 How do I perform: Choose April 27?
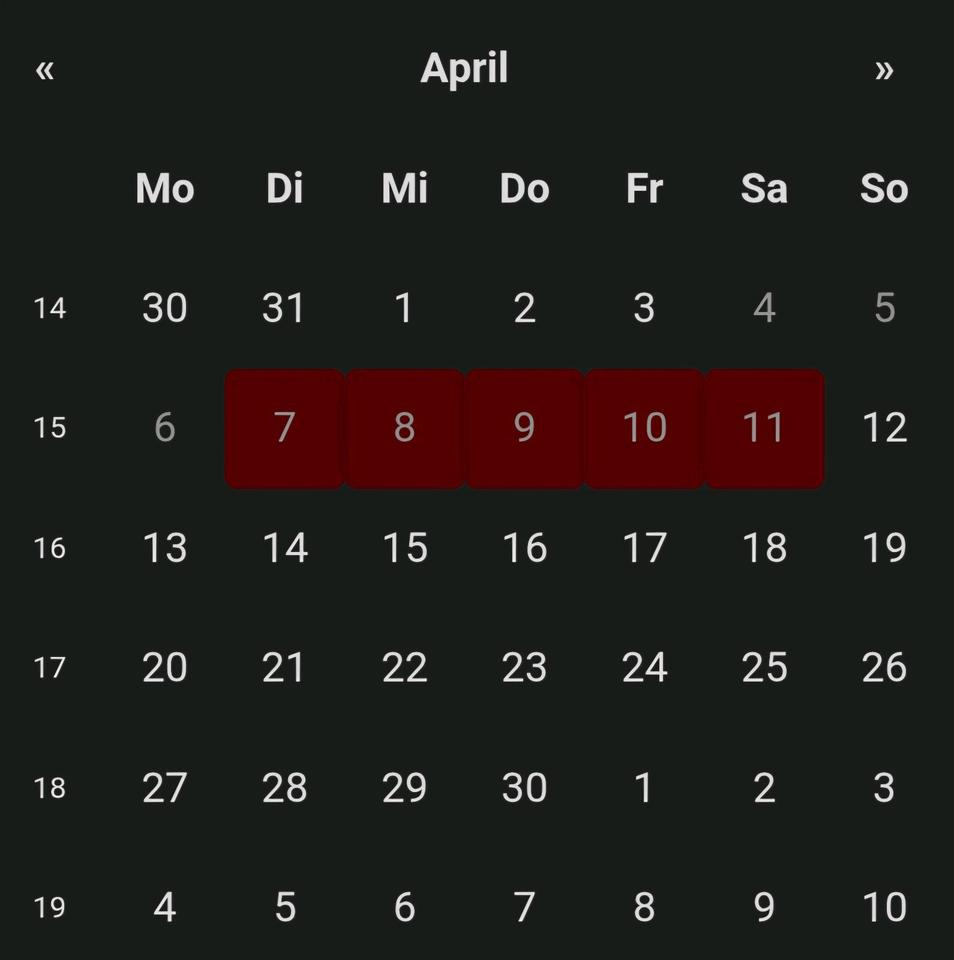point(165,788)
